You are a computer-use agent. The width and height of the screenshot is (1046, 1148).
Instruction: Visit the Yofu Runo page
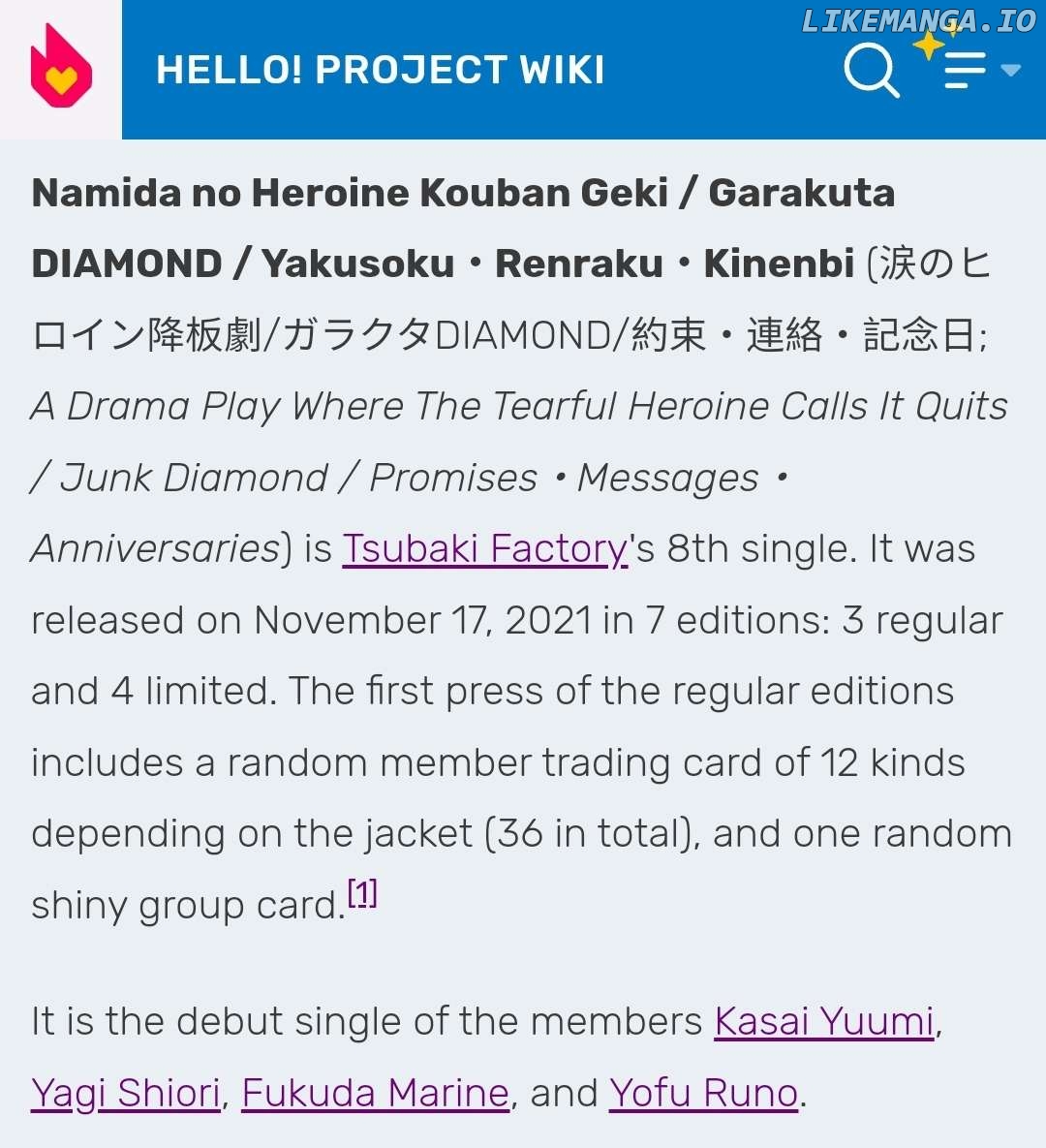click(703, 1093)
